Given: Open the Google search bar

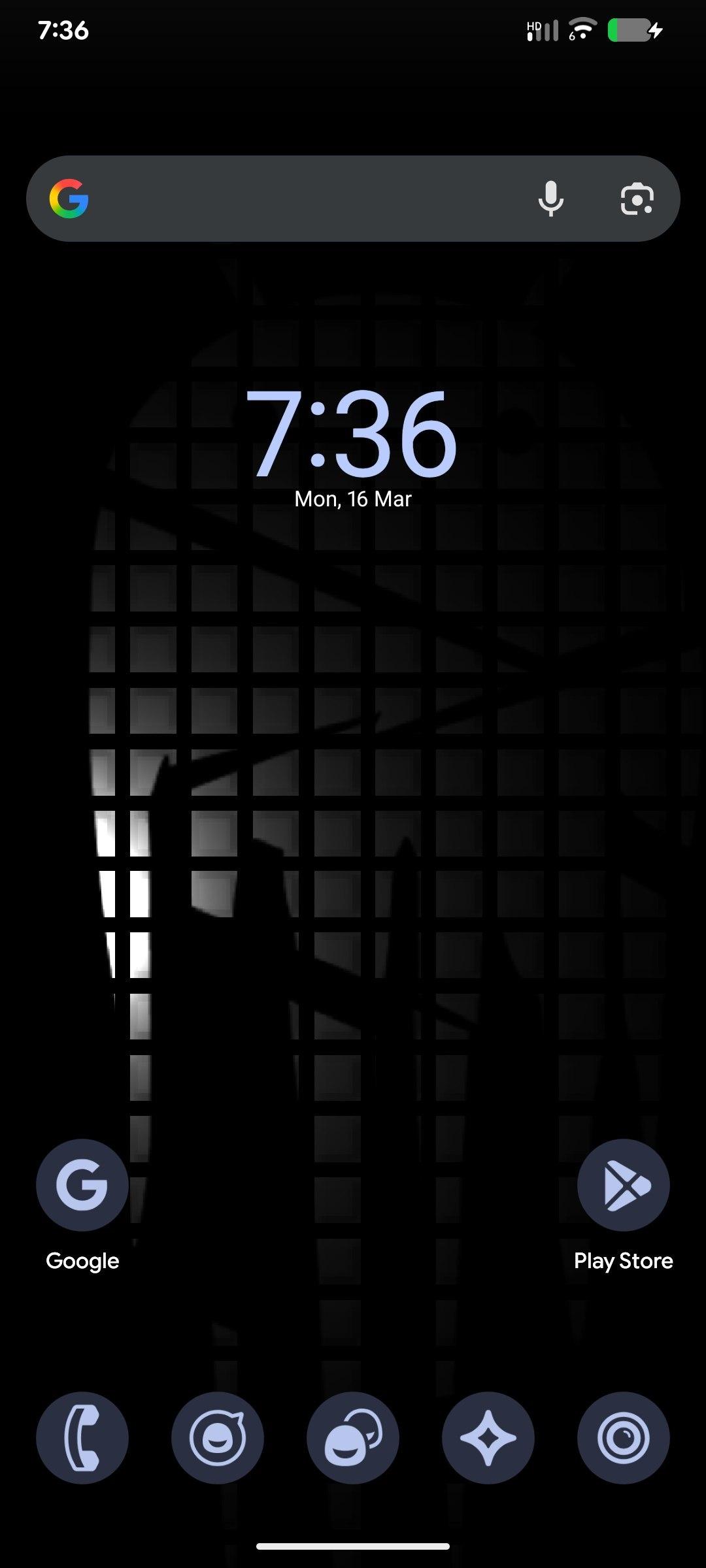Looking at the screenshot, I should pos(301,199).
